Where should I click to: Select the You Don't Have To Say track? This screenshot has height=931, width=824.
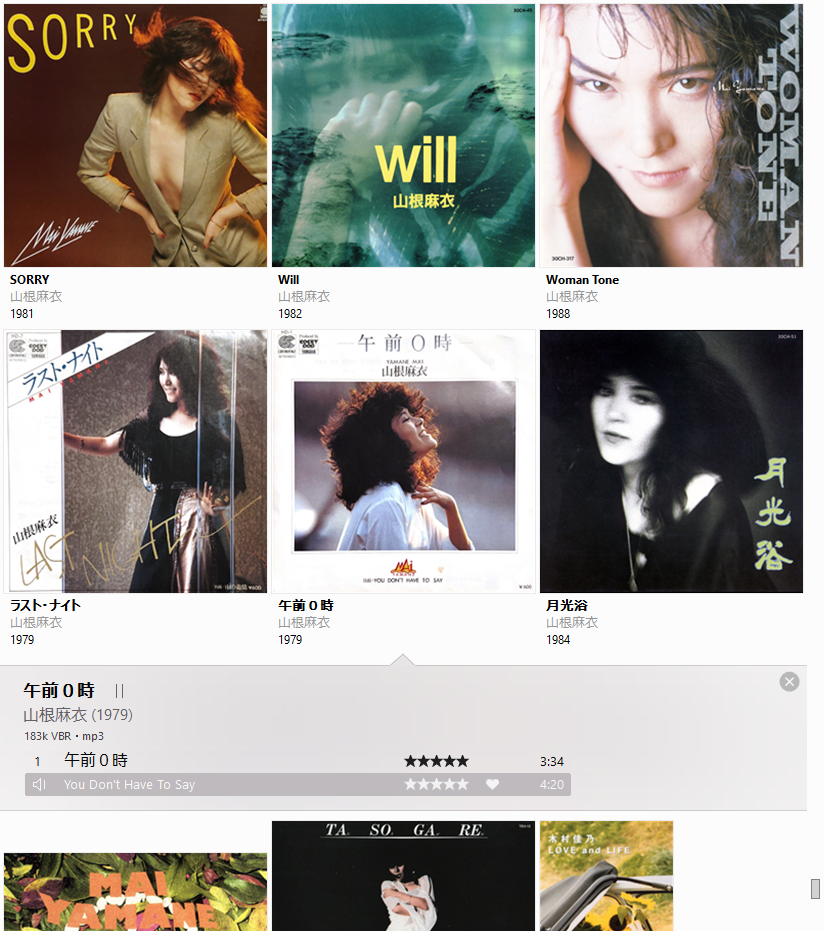[129, 785]
